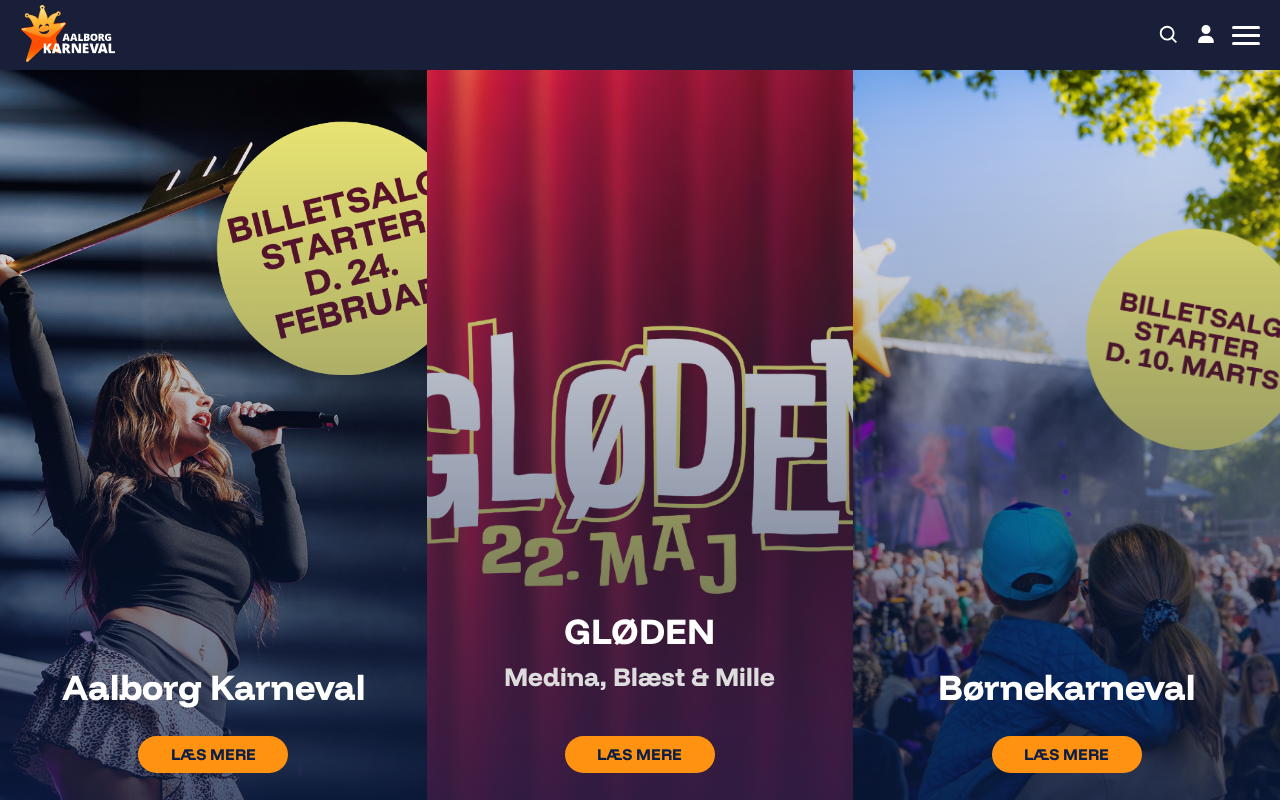
Task: Open the search icon in header
Action: point(1168,35)
